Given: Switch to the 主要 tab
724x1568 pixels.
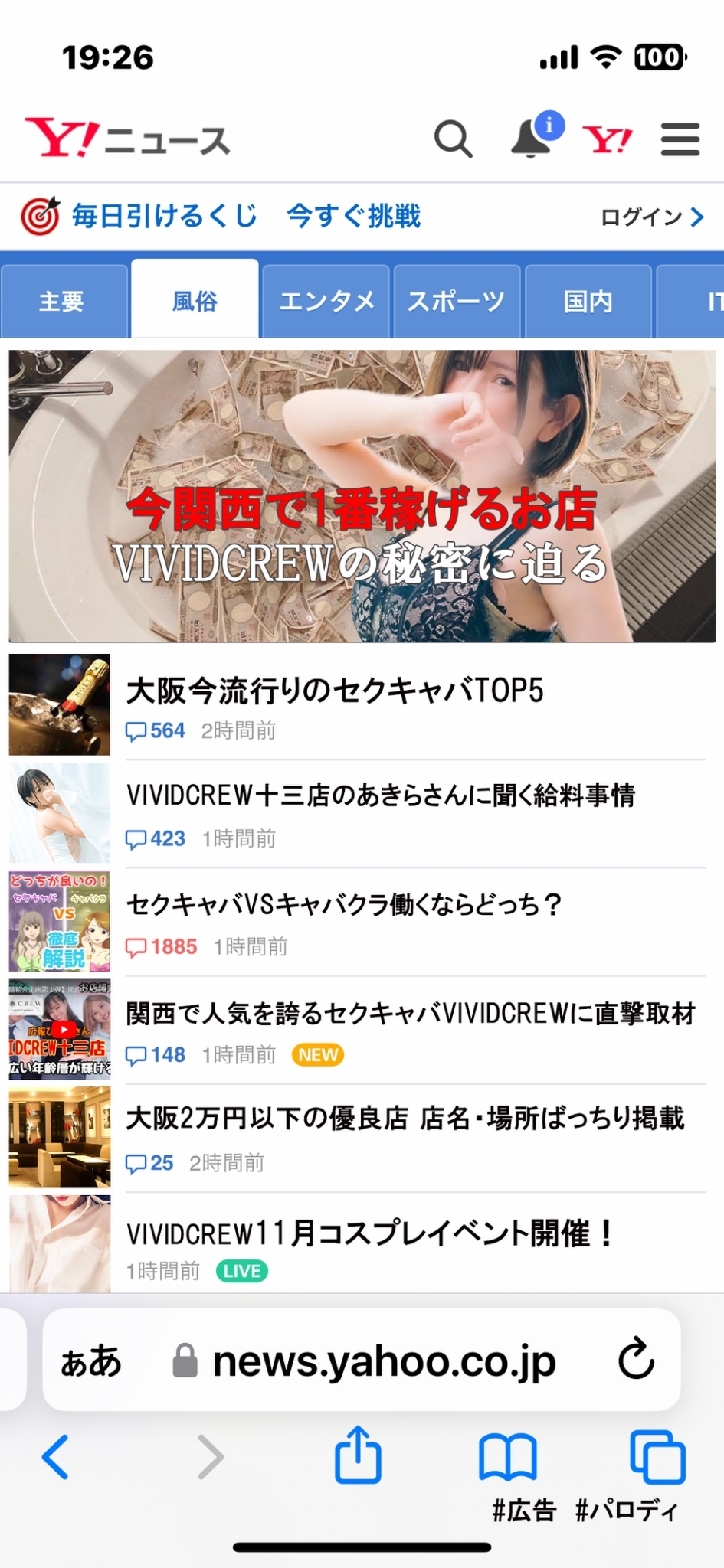Looking at the screenshot, I should [x=64, y=302].
